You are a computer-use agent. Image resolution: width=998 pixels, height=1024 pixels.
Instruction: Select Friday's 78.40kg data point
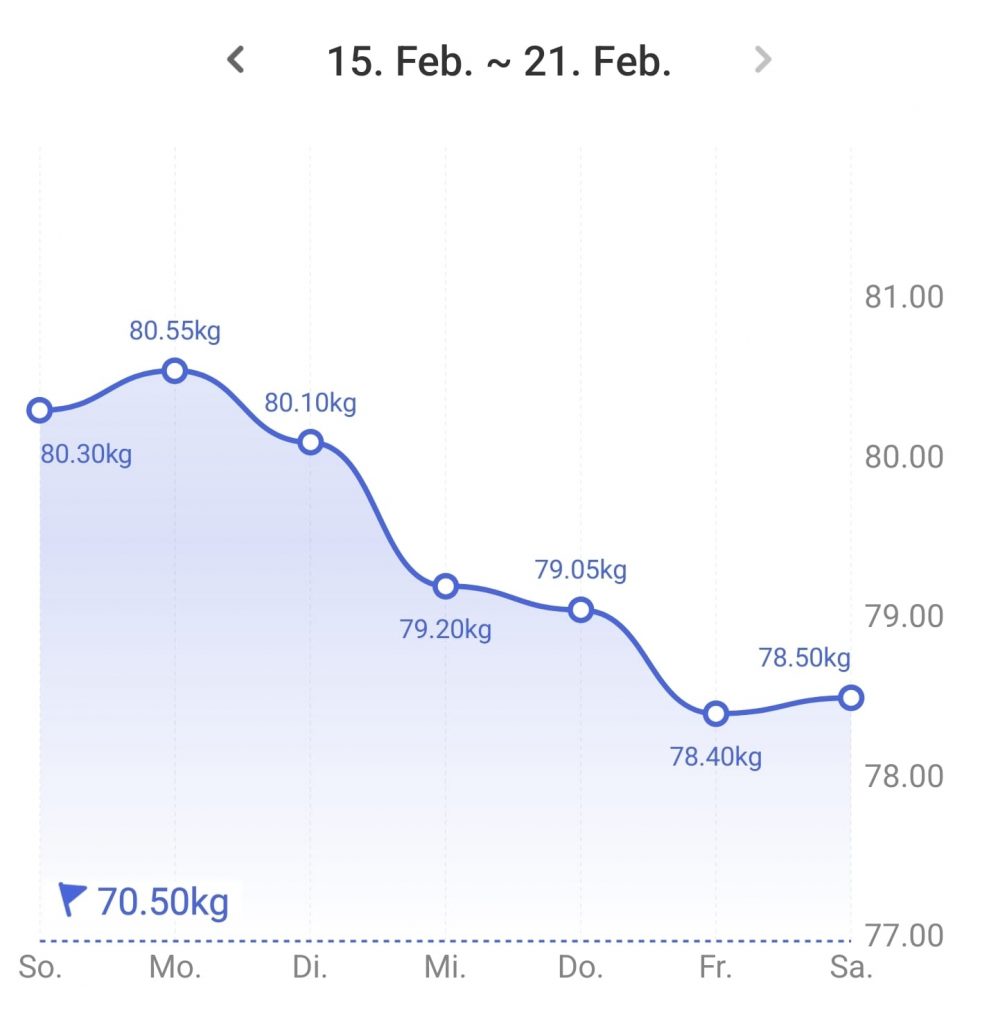tap(715, 714)
